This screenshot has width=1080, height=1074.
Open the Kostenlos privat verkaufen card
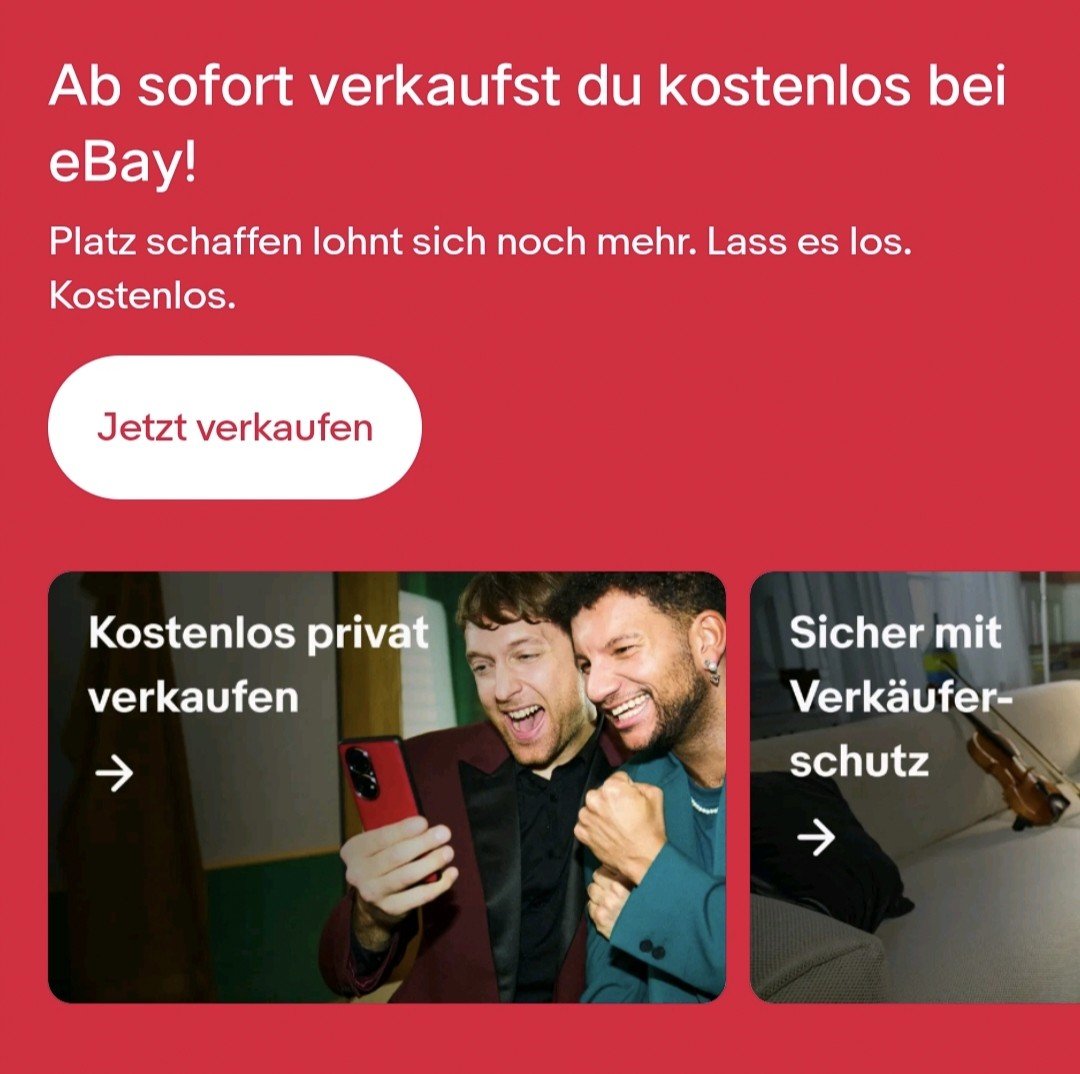tap(386, 787)
